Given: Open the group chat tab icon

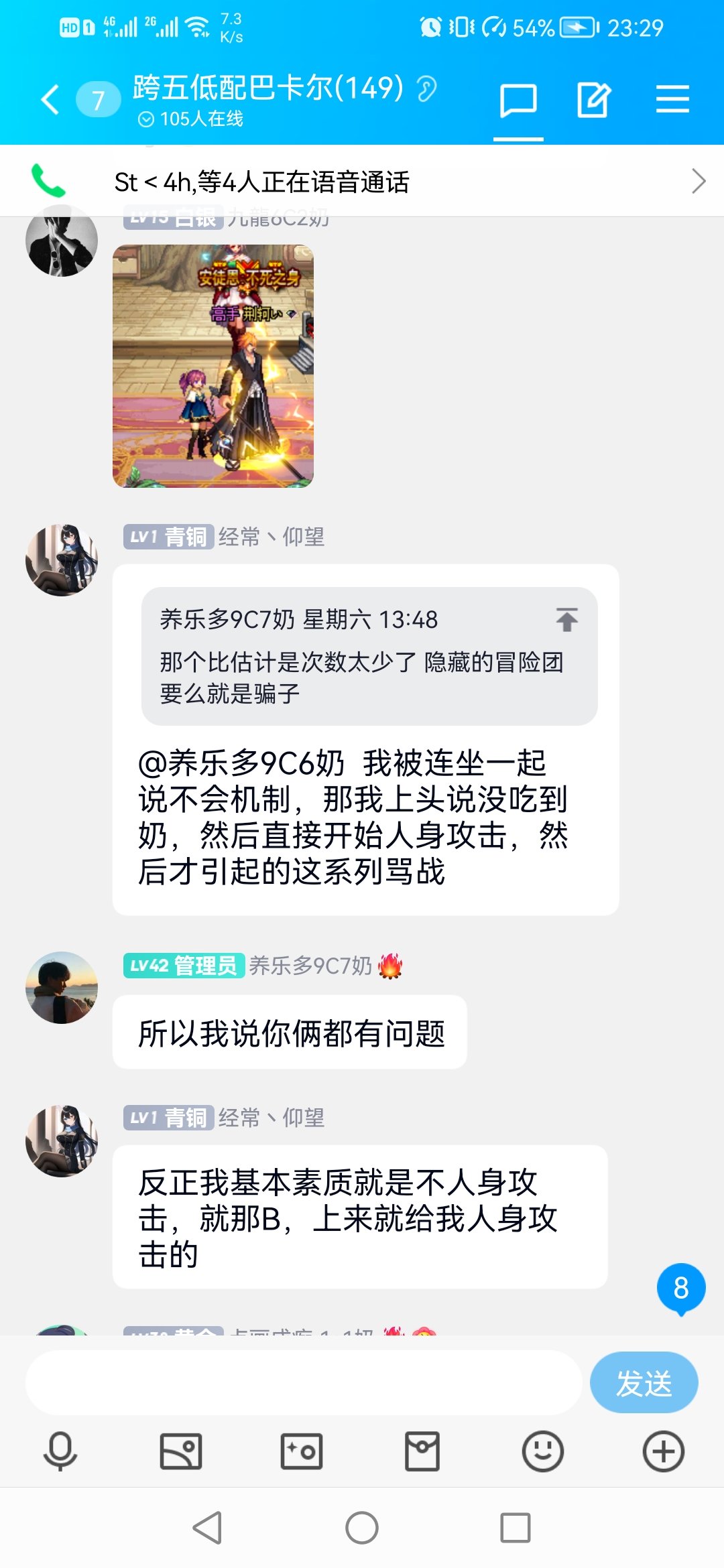Looking at the screenshot, I should [518, 101].
